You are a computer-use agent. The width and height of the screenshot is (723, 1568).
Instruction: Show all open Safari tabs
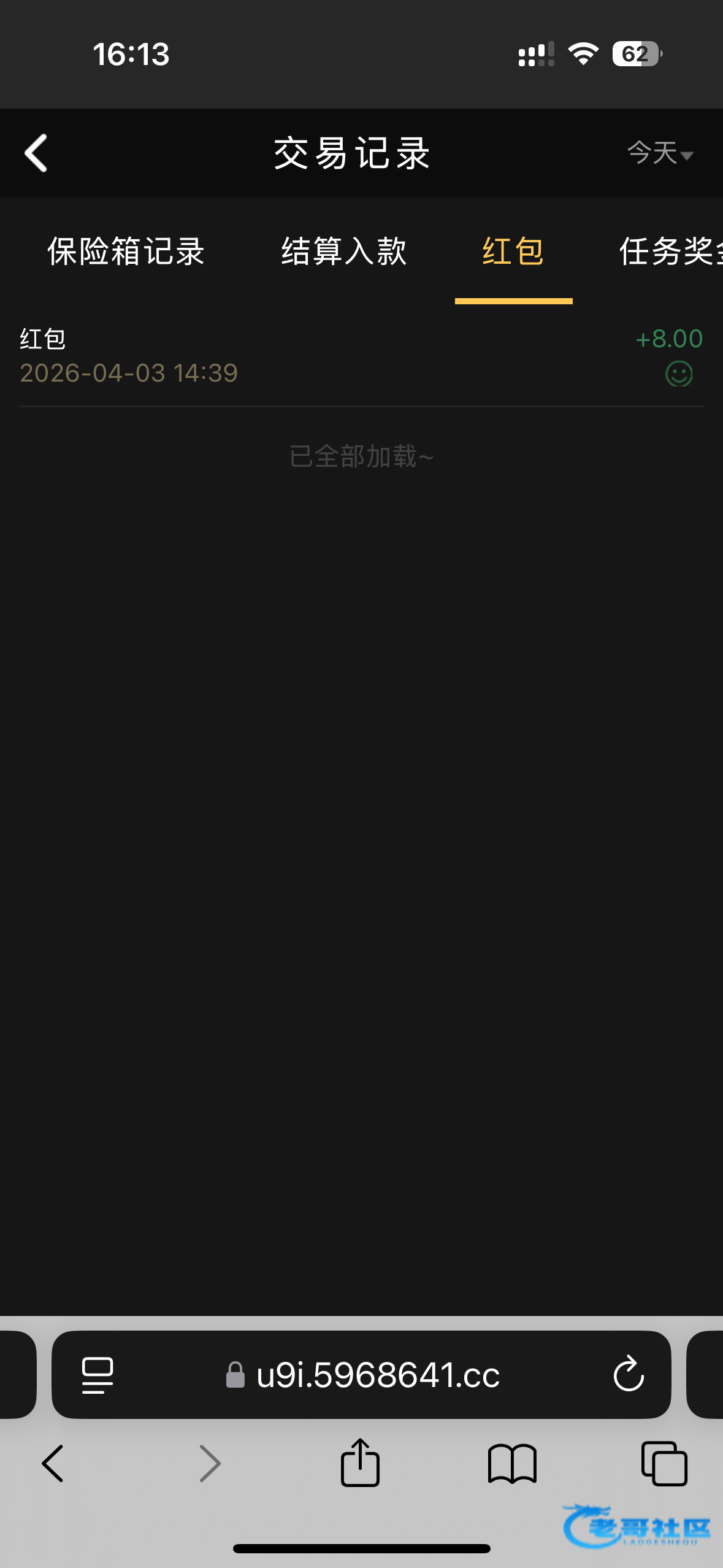[664, 1464]
